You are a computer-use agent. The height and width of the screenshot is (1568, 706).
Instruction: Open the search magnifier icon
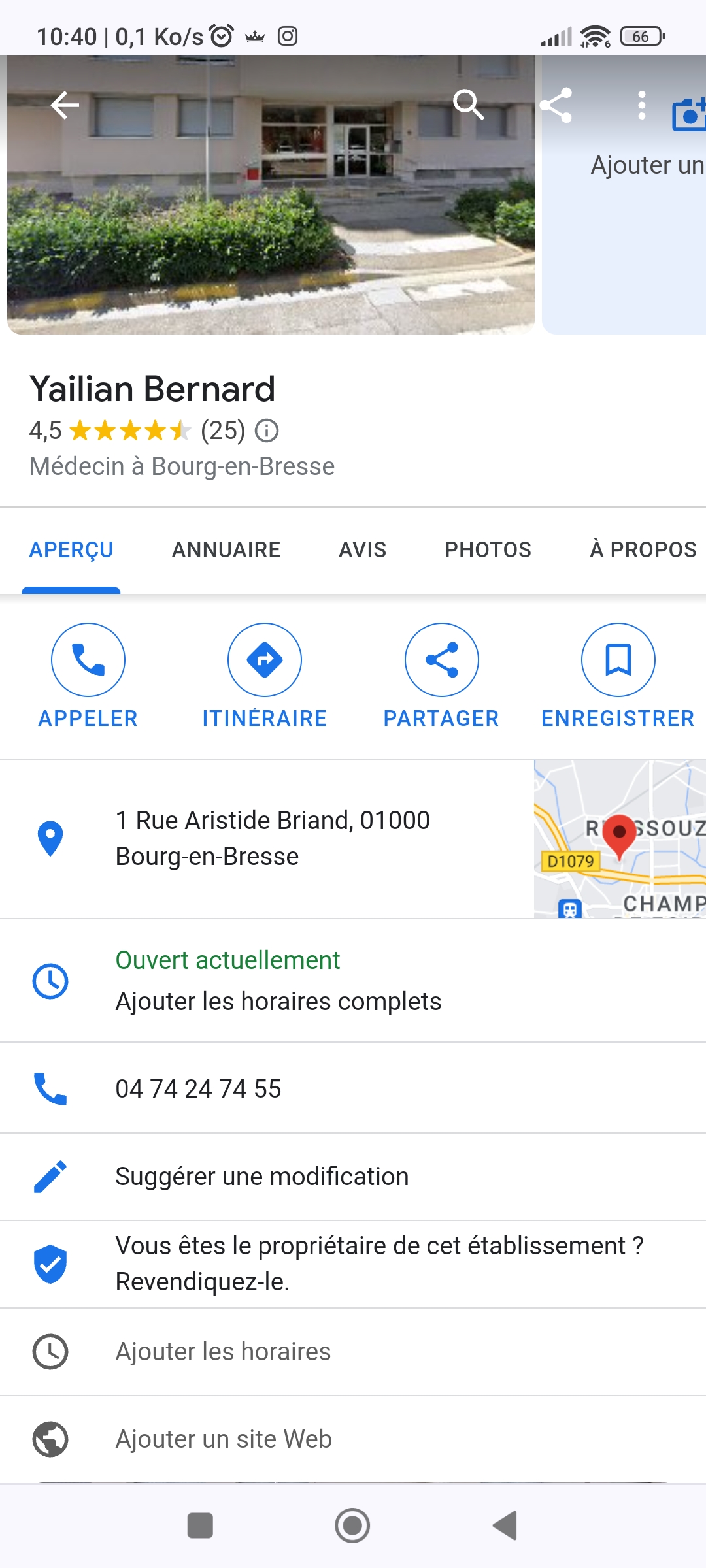click(x=468, y=105)
